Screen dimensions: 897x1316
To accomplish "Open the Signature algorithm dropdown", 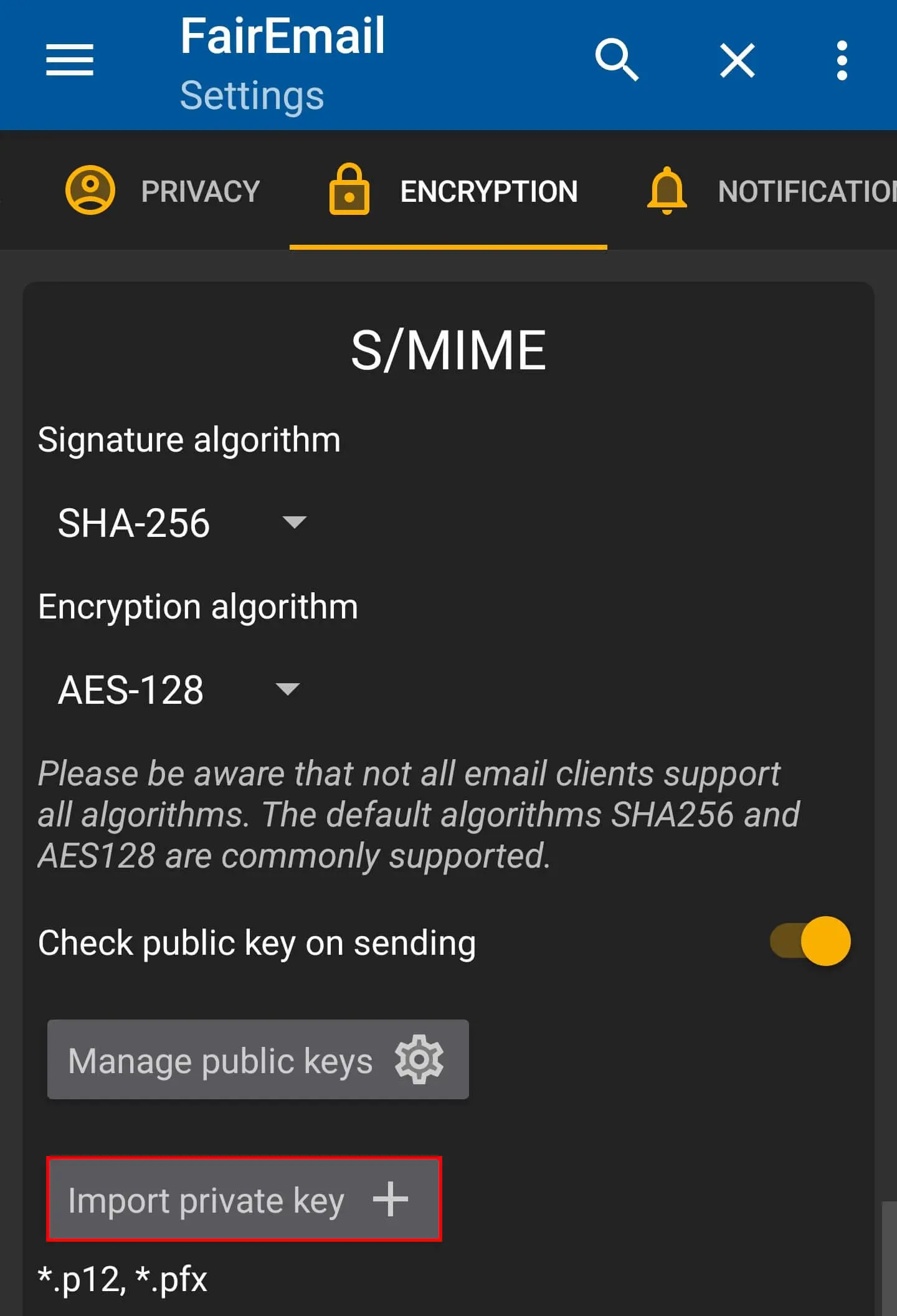I will pyautogui.click(x=294, y=522).
